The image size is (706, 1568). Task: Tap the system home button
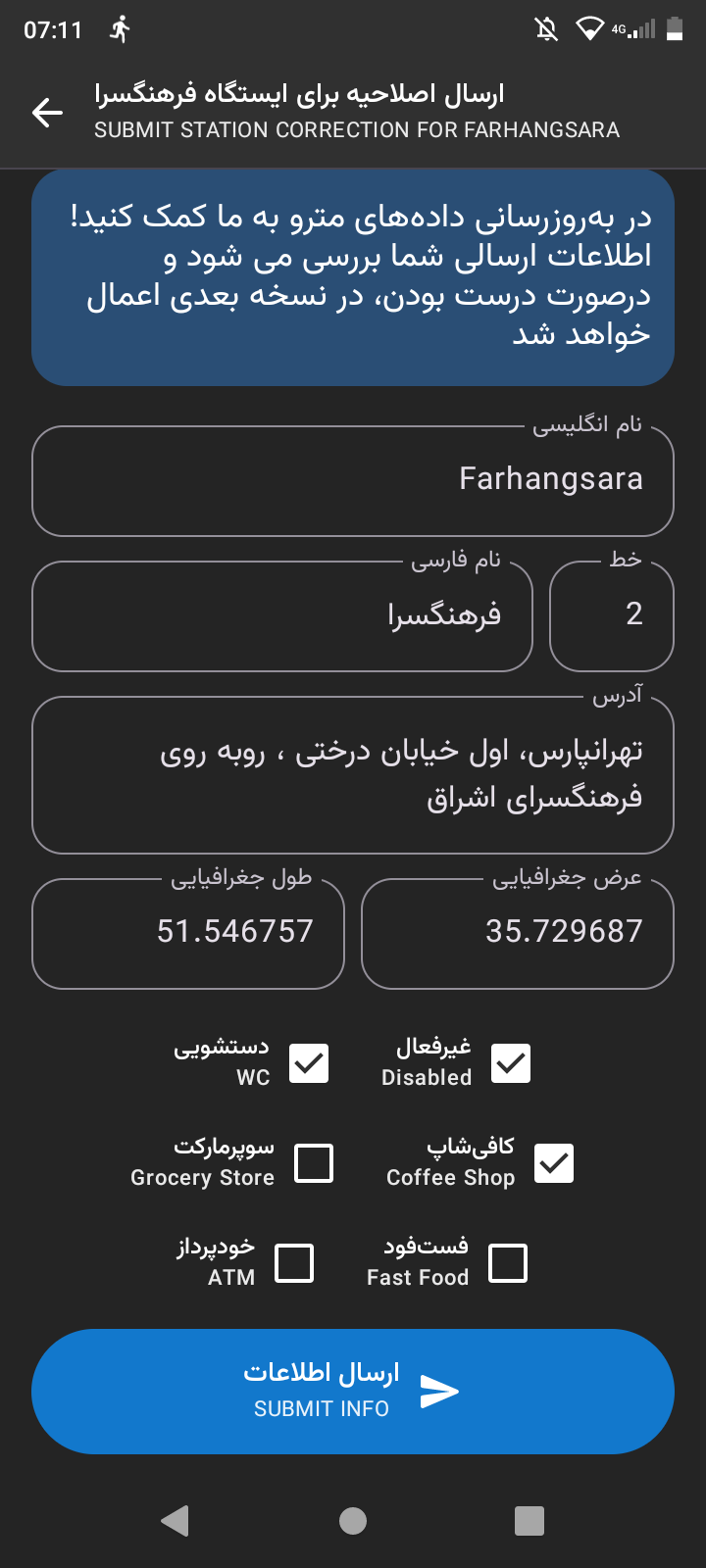click(353, 1521)
